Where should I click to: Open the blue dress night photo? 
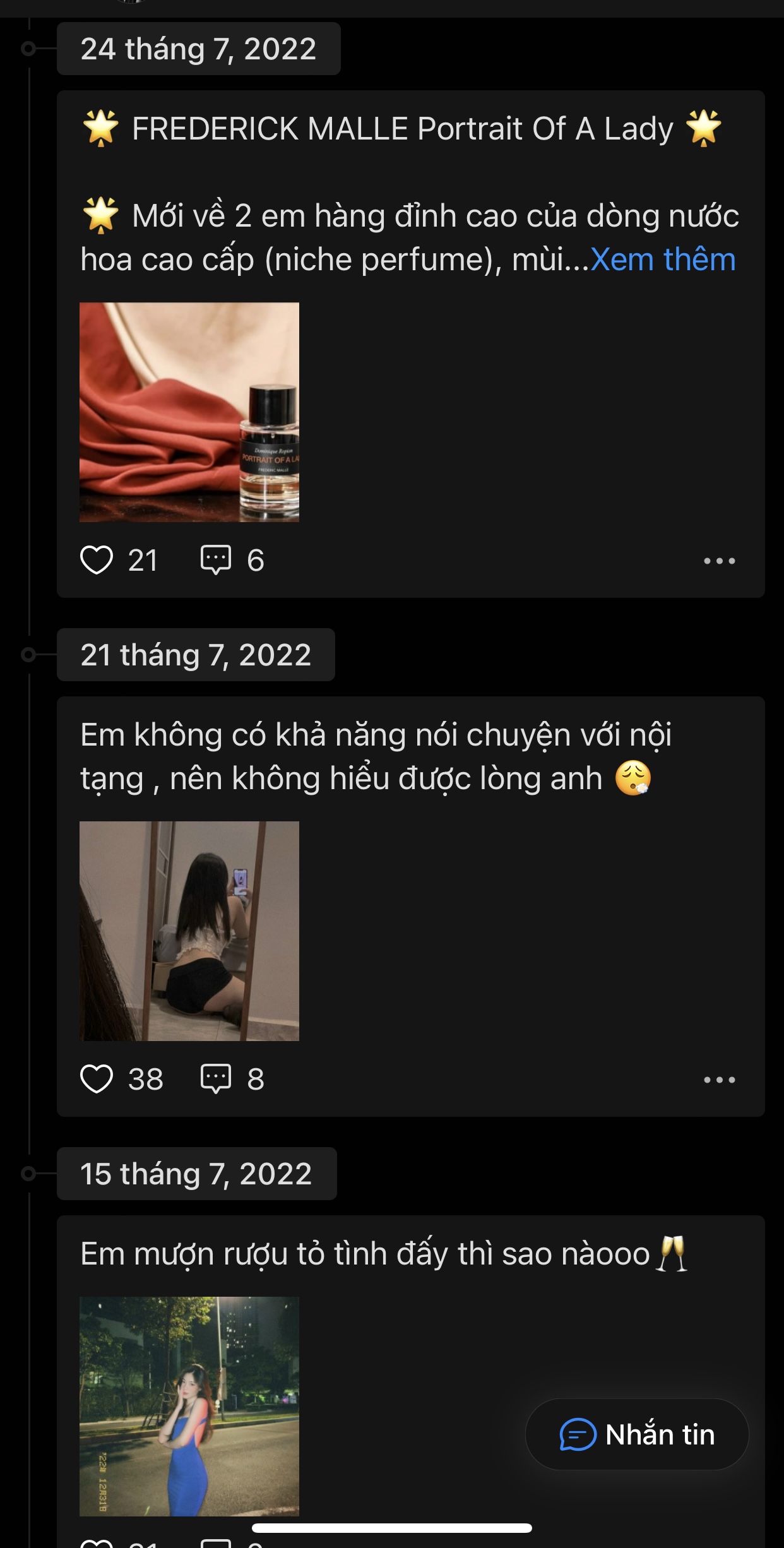(189, 1407)
